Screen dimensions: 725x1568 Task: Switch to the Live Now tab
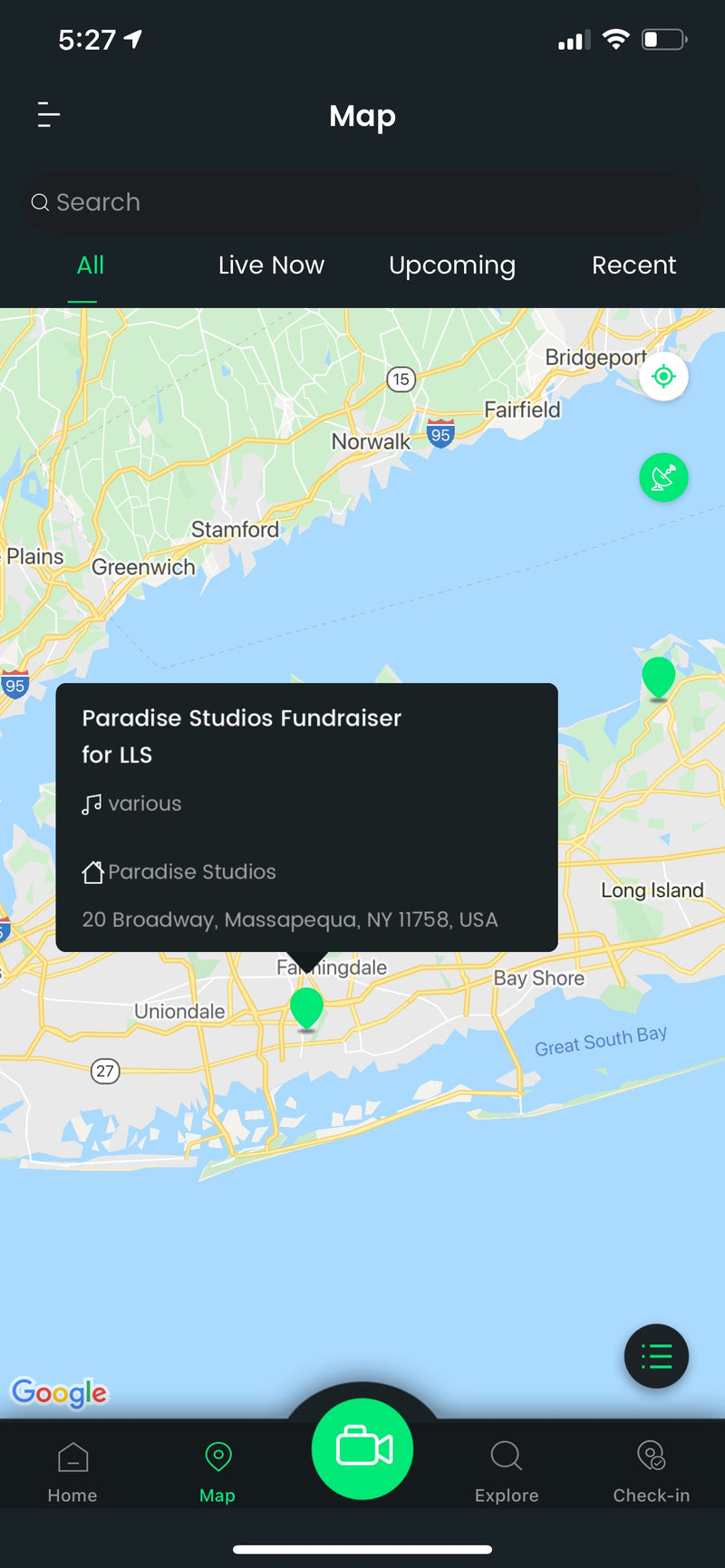[x=271, y=265]
